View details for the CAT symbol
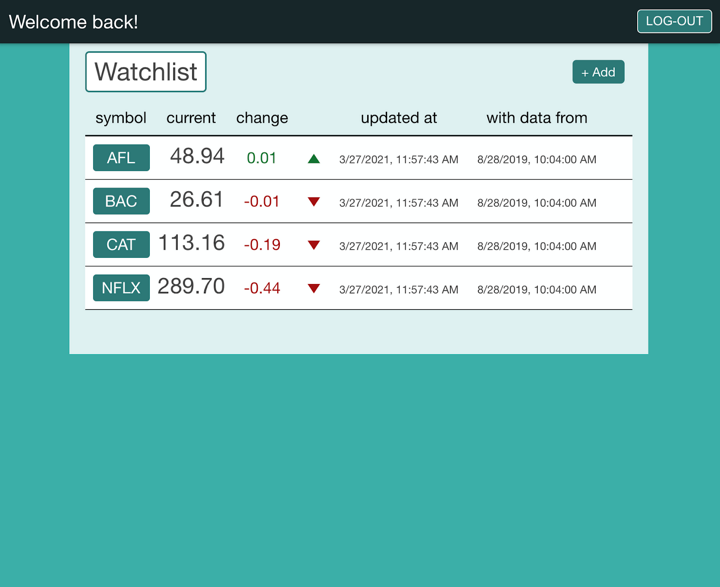This screenshot has width=720, height=587. (x=121, y=245)
